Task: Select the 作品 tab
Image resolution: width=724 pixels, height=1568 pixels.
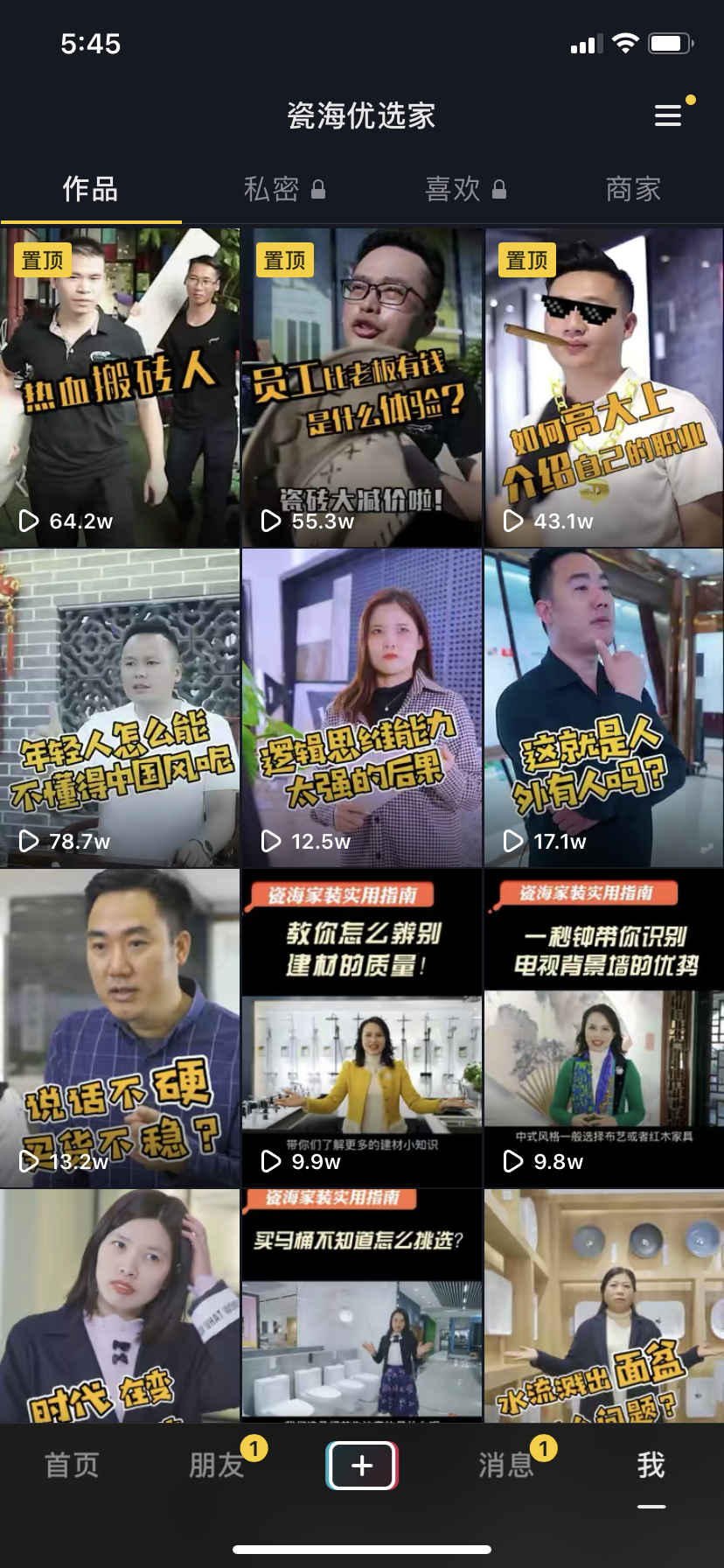Action: click(90, 189)
